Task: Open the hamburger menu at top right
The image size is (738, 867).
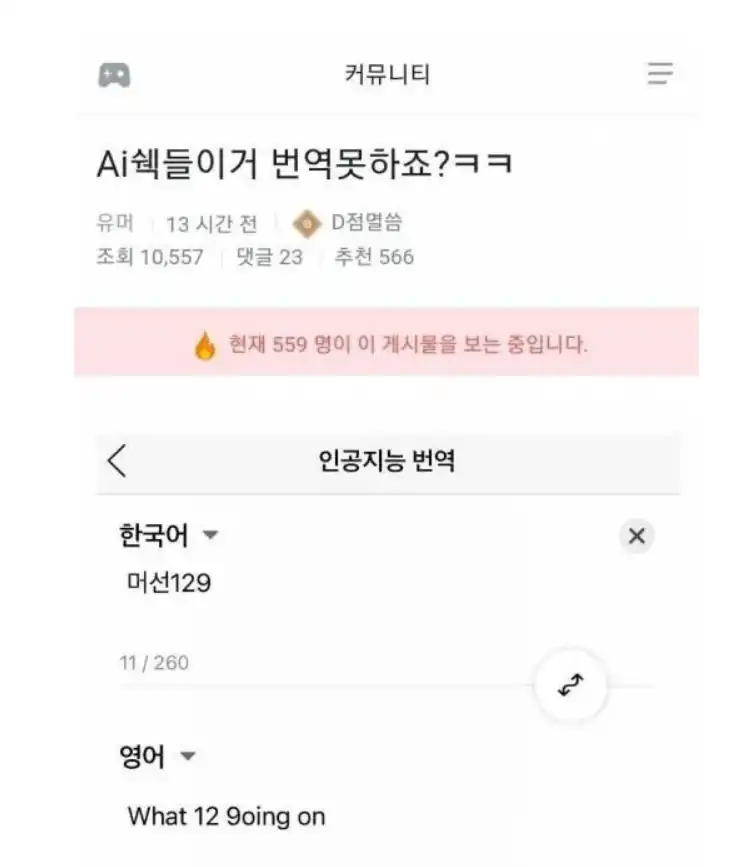Action: (659, 74)
